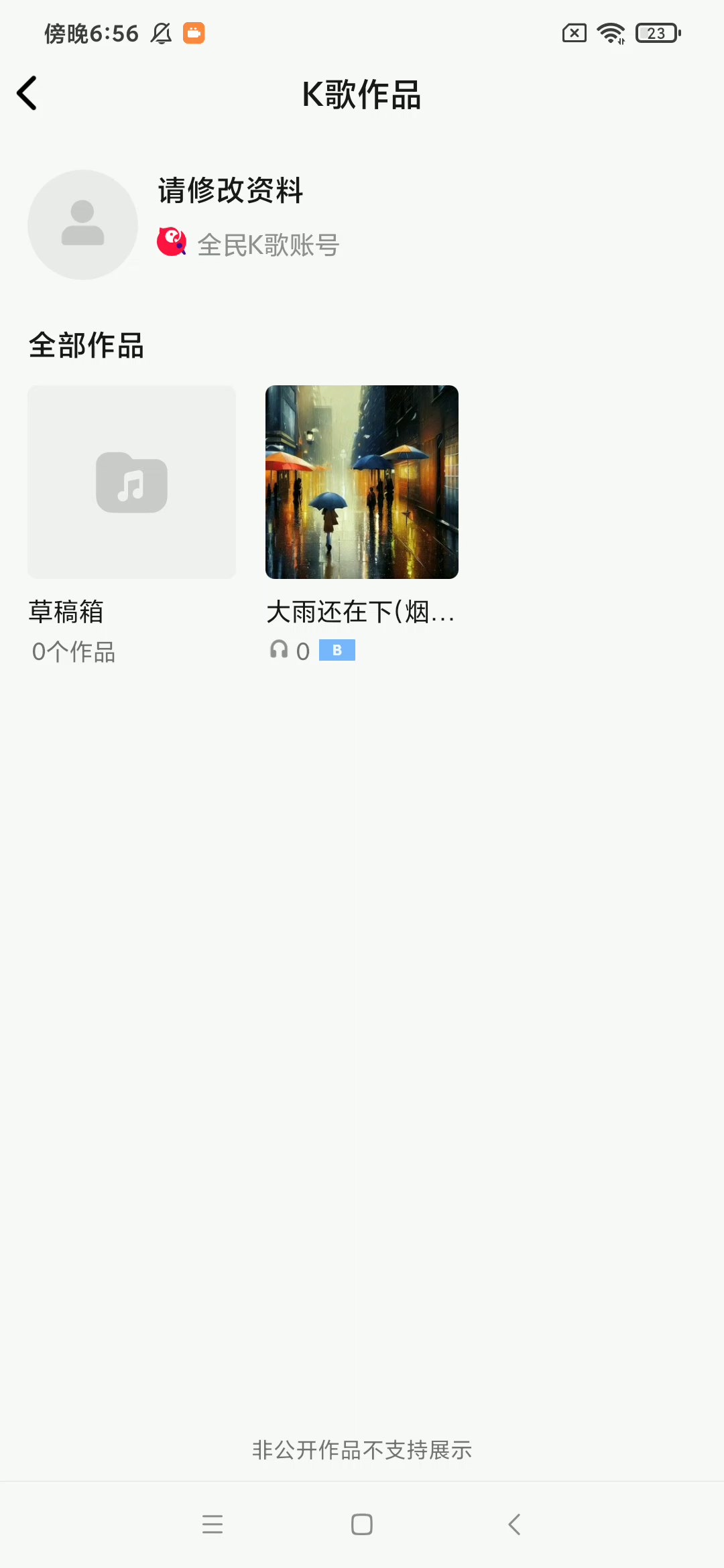Go back from K歌作品 page
The width and height of the screenshot is (724, 1568).
click(x=27, y=93)
